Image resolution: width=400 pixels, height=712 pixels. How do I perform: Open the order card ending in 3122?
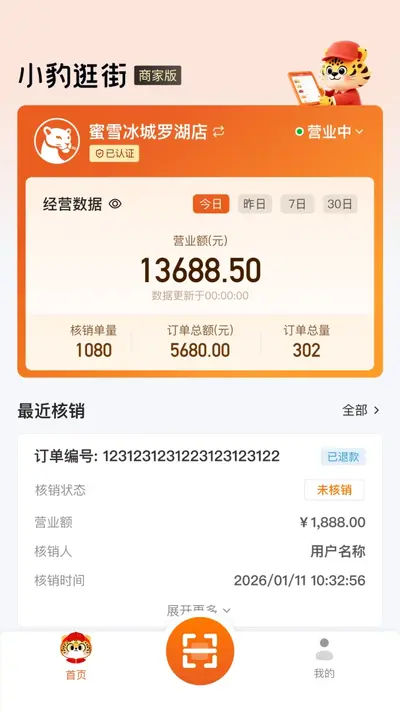click(x=200, y=530)
